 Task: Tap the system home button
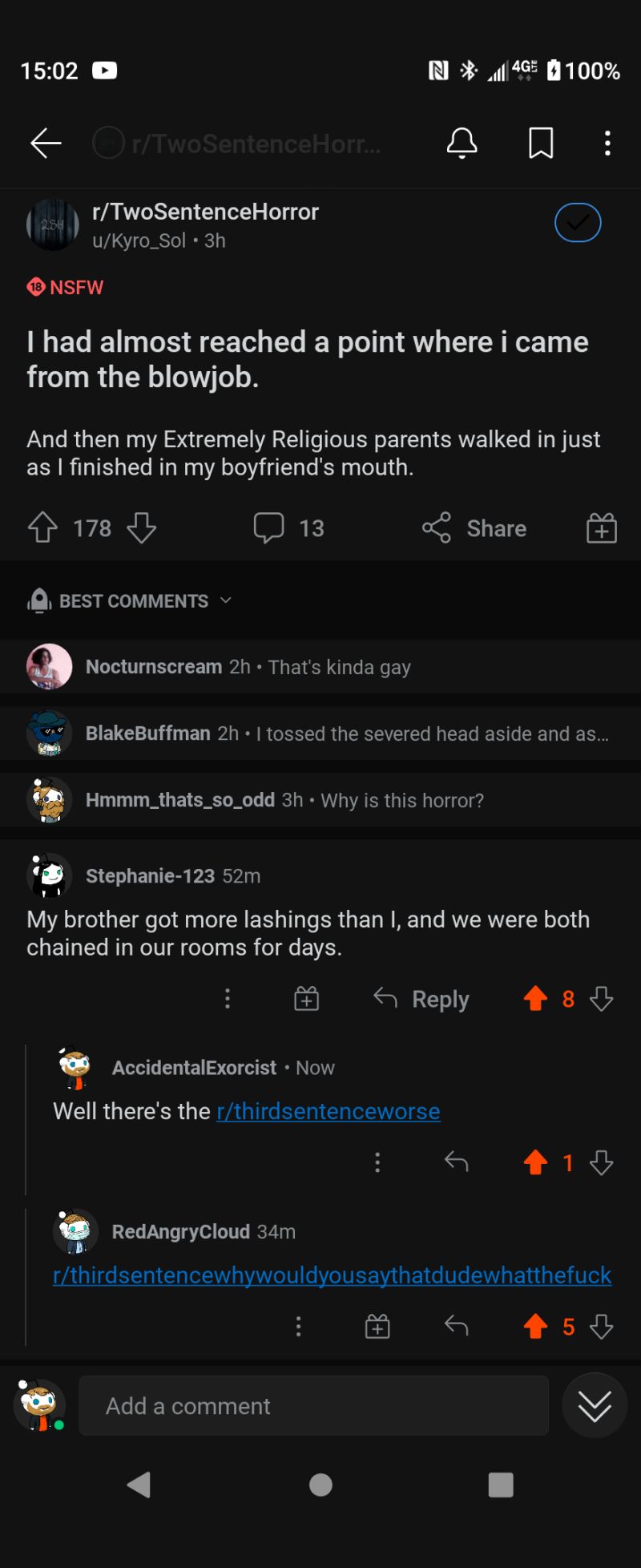click(x=320, y=1485)
